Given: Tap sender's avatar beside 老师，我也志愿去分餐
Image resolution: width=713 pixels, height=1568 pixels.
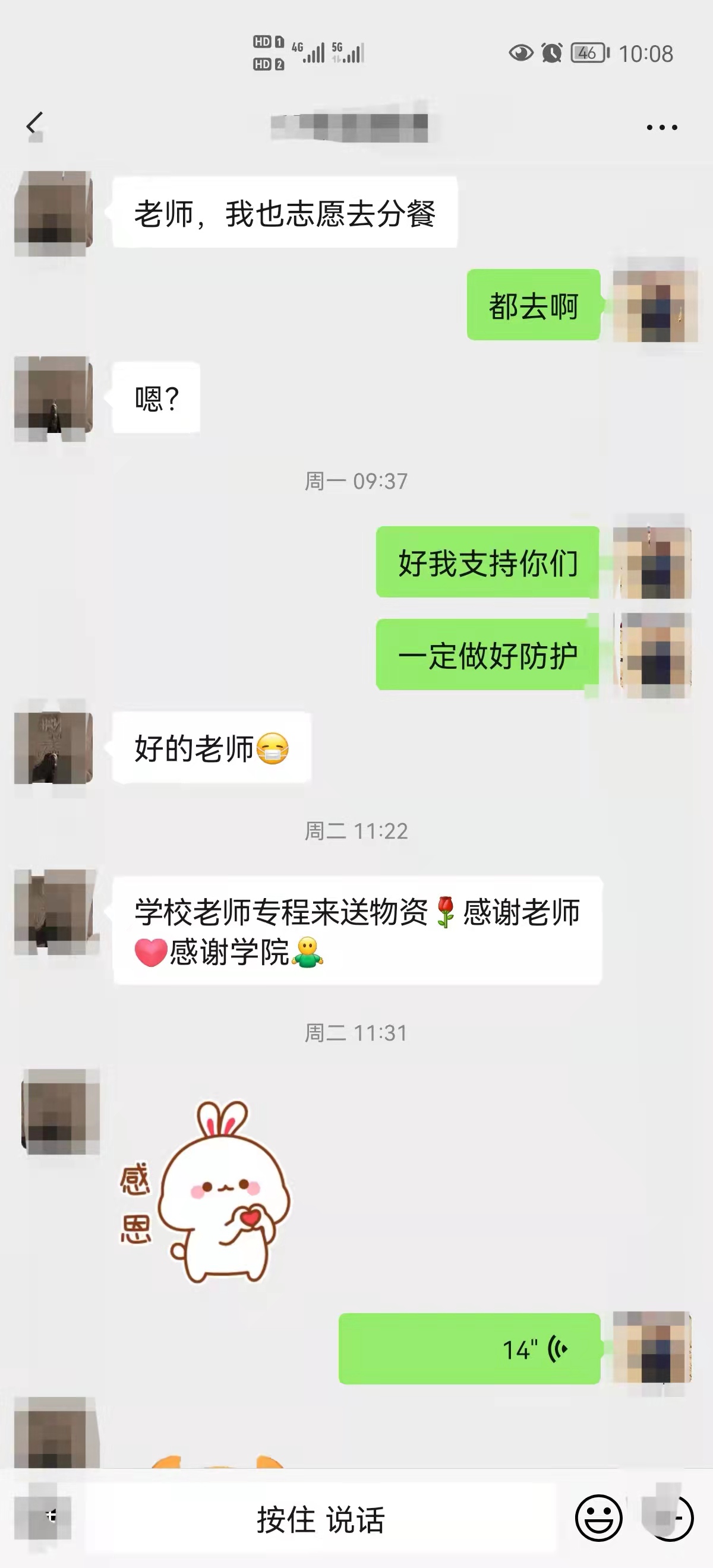Looking at the screenshot, I should [x=53, y=213].
